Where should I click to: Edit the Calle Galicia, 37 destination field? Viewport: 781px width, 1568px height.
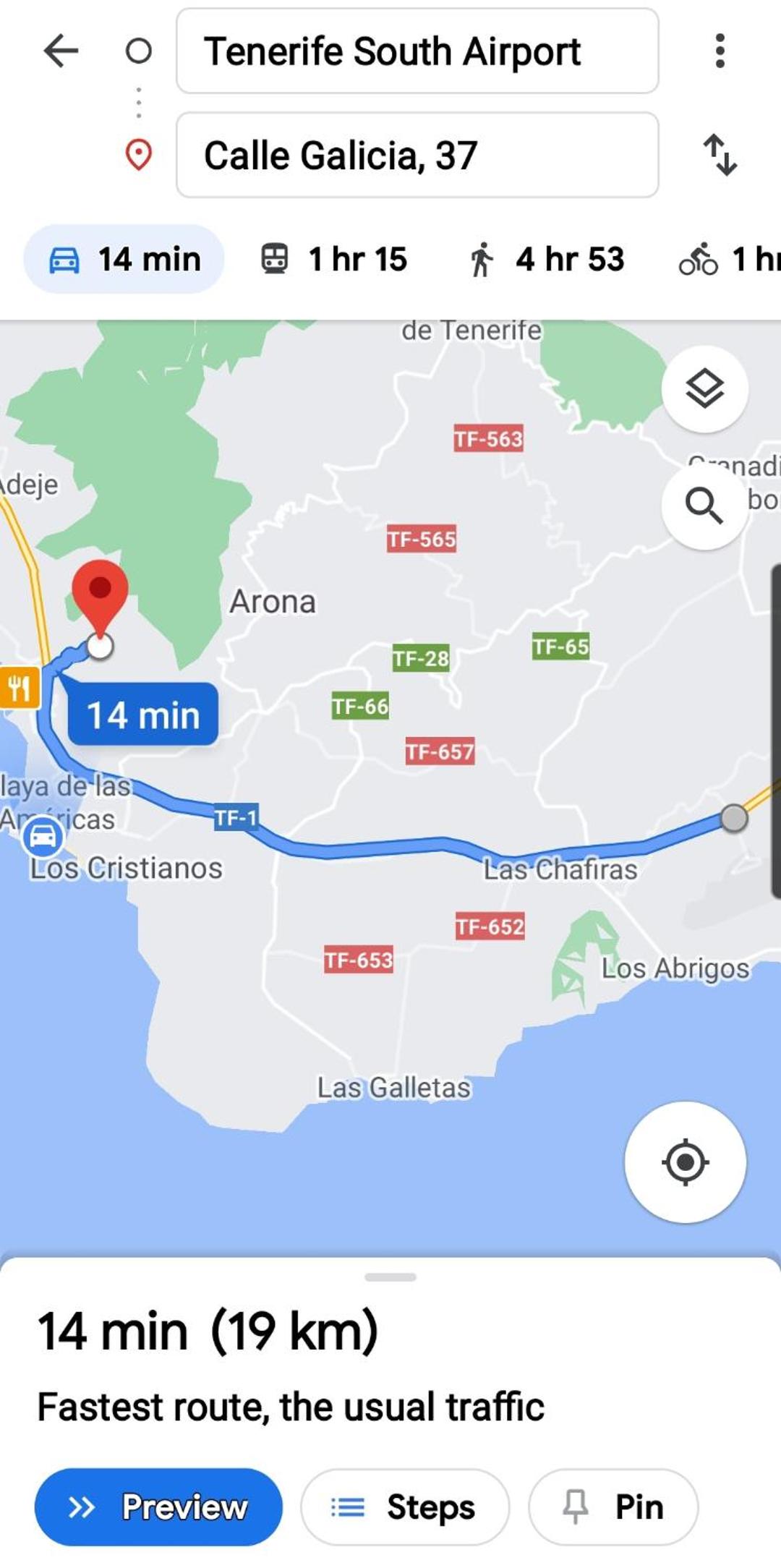(x=417, y=155)
